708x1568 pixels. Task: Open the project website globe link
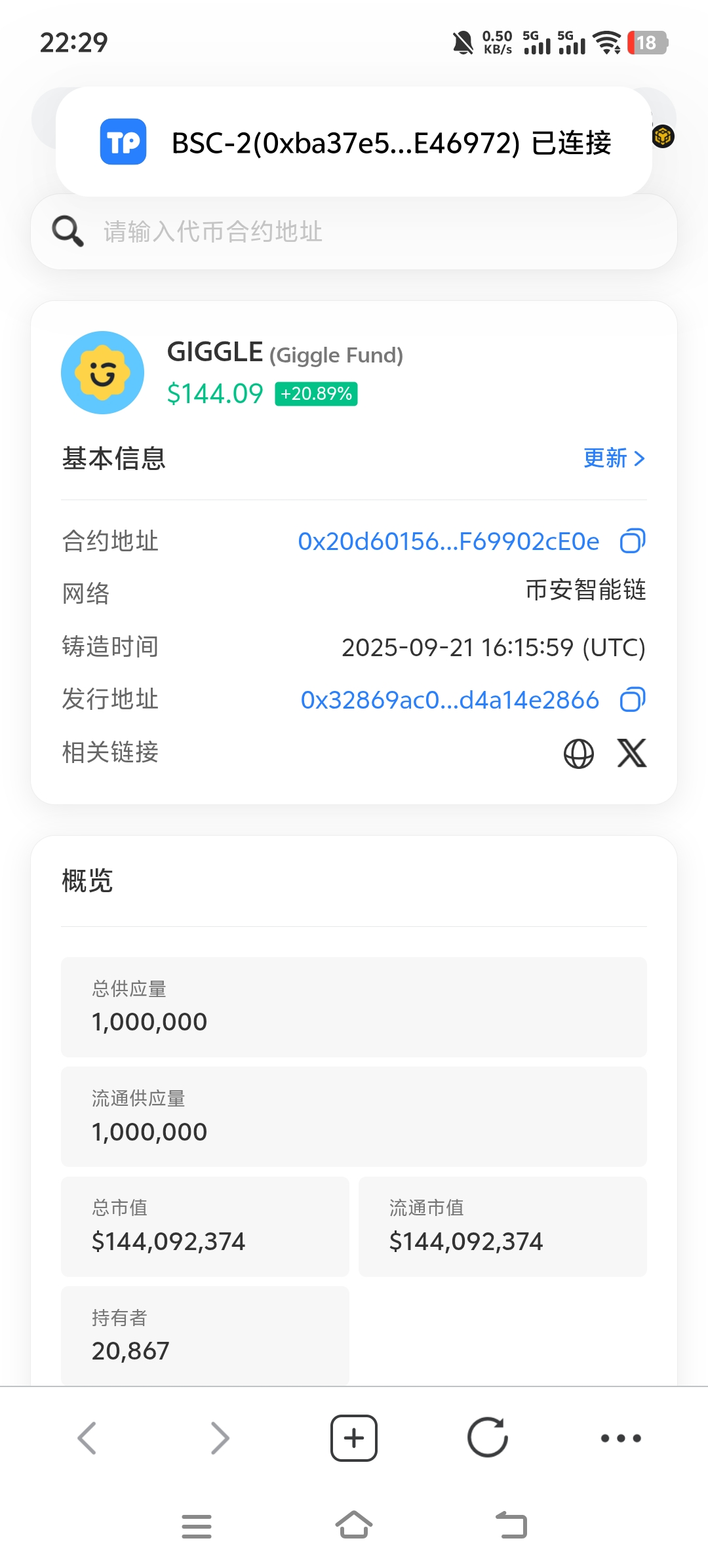point(578,753)
